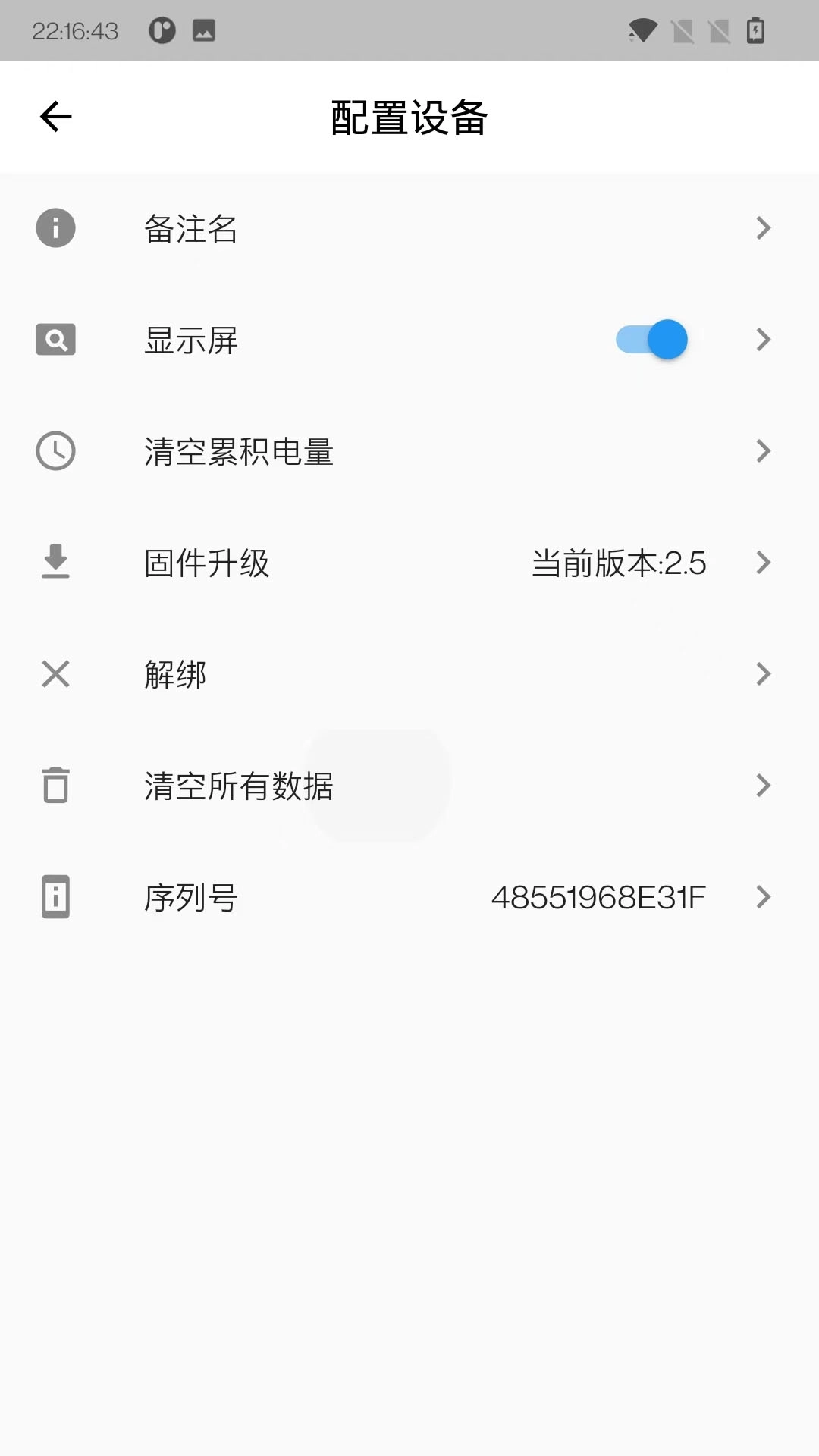
Task: Expand the 备注名 row chevron
Action: (x=763, y=228)
